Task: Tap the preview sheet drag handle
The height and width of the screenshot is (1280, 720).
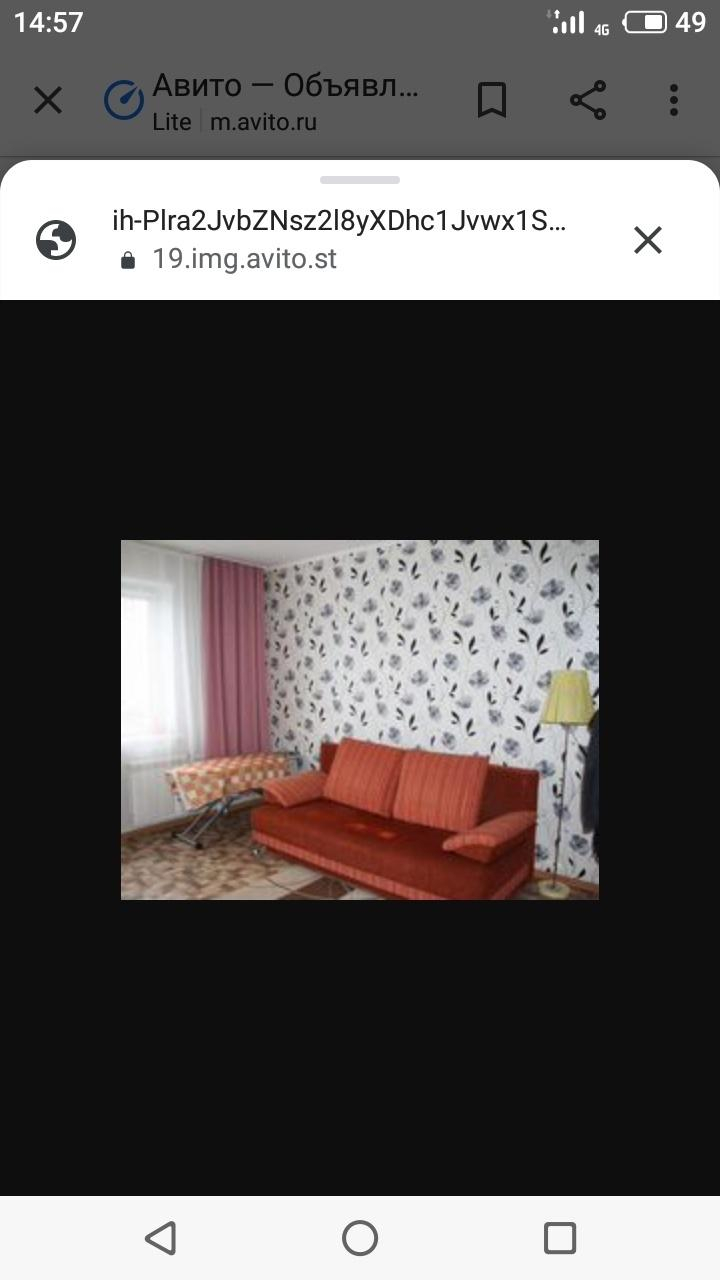Action: point(360,180)
